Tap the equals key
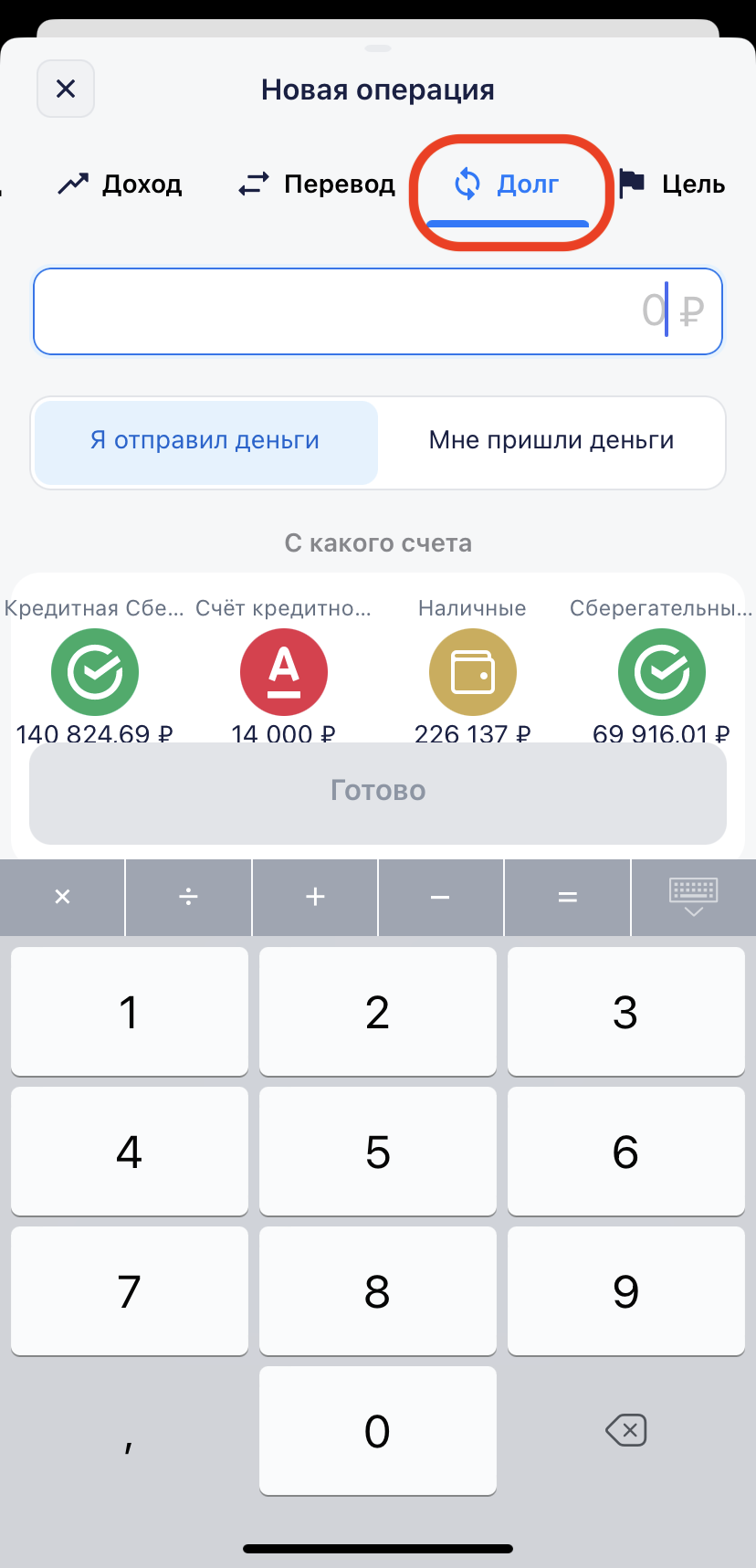The image size is (756, 1568). pyautogui.click(x=567, y=897)
